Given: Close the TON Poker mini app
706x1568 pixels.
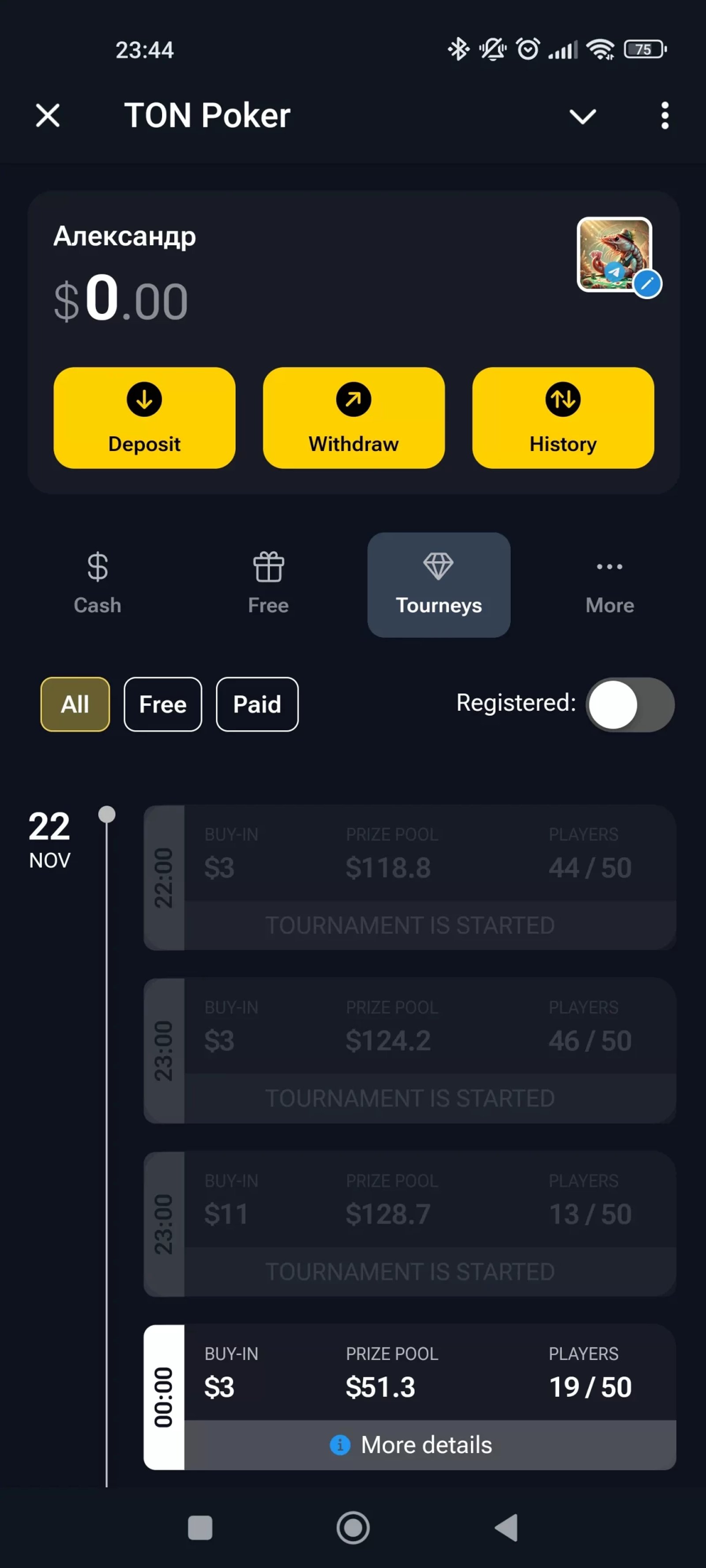Looking at the screenshot, I should click(48, 115).
